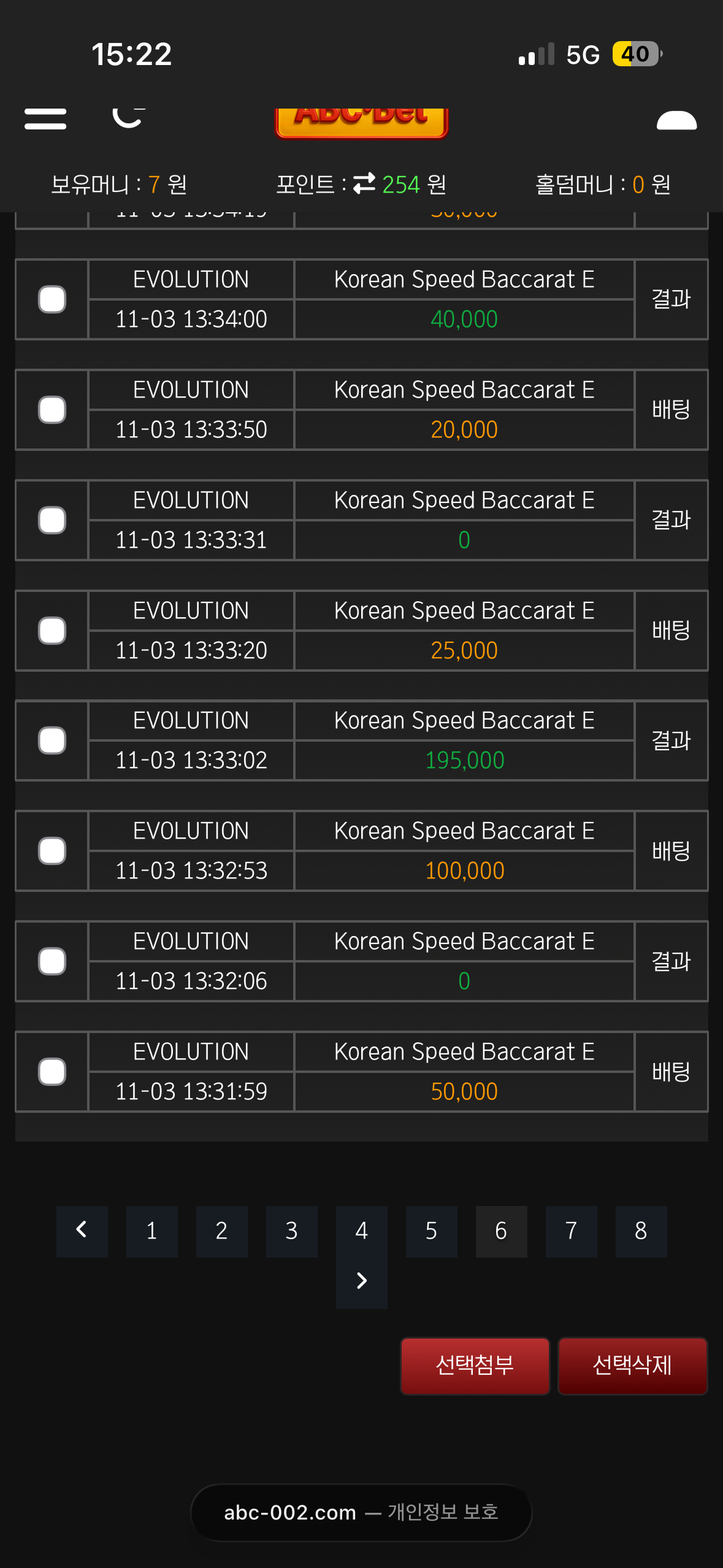
Task: Select the checkbox for 11-03 13:34:00 entry
Action: coord(52,299)
